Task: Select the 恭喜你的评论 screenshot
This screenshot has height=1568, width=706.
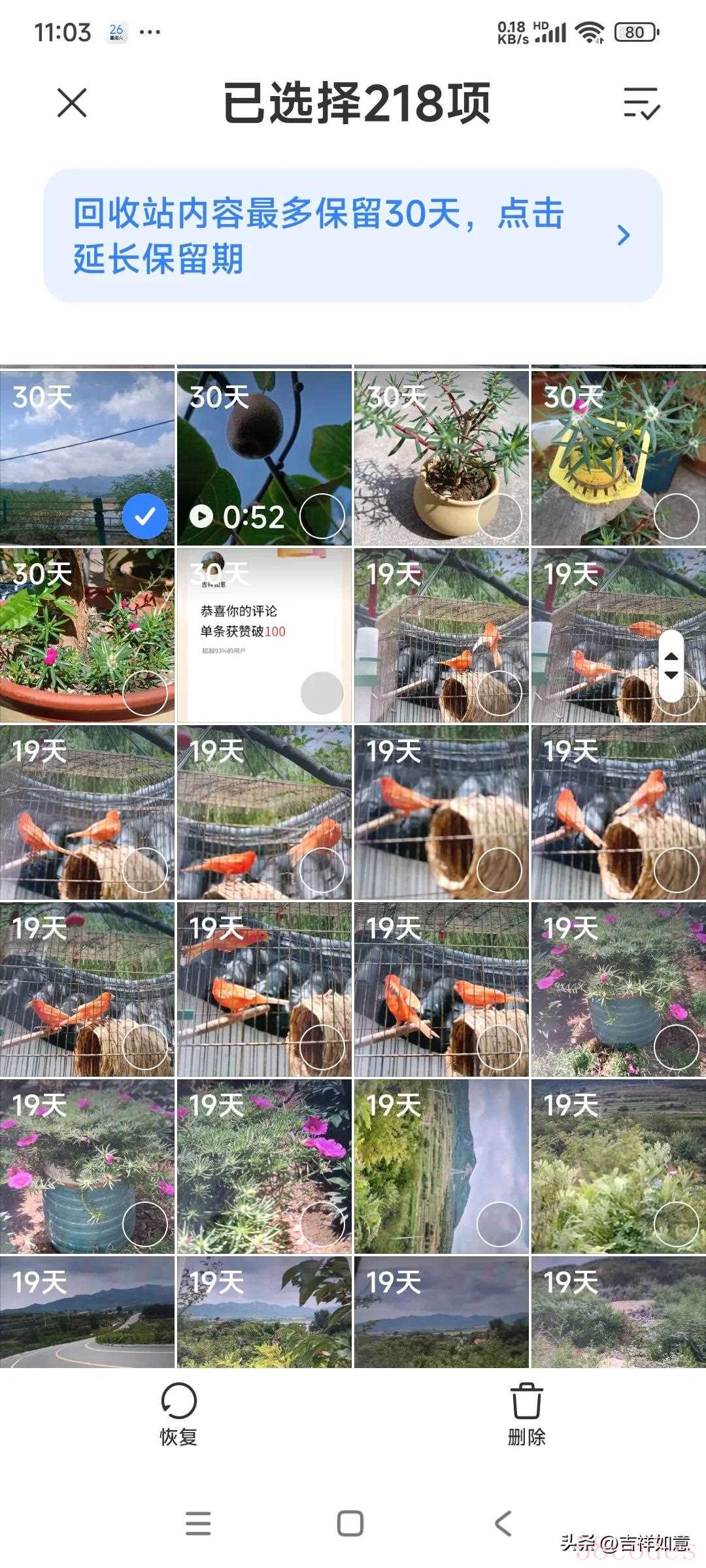Action: [x=322, y=693]
